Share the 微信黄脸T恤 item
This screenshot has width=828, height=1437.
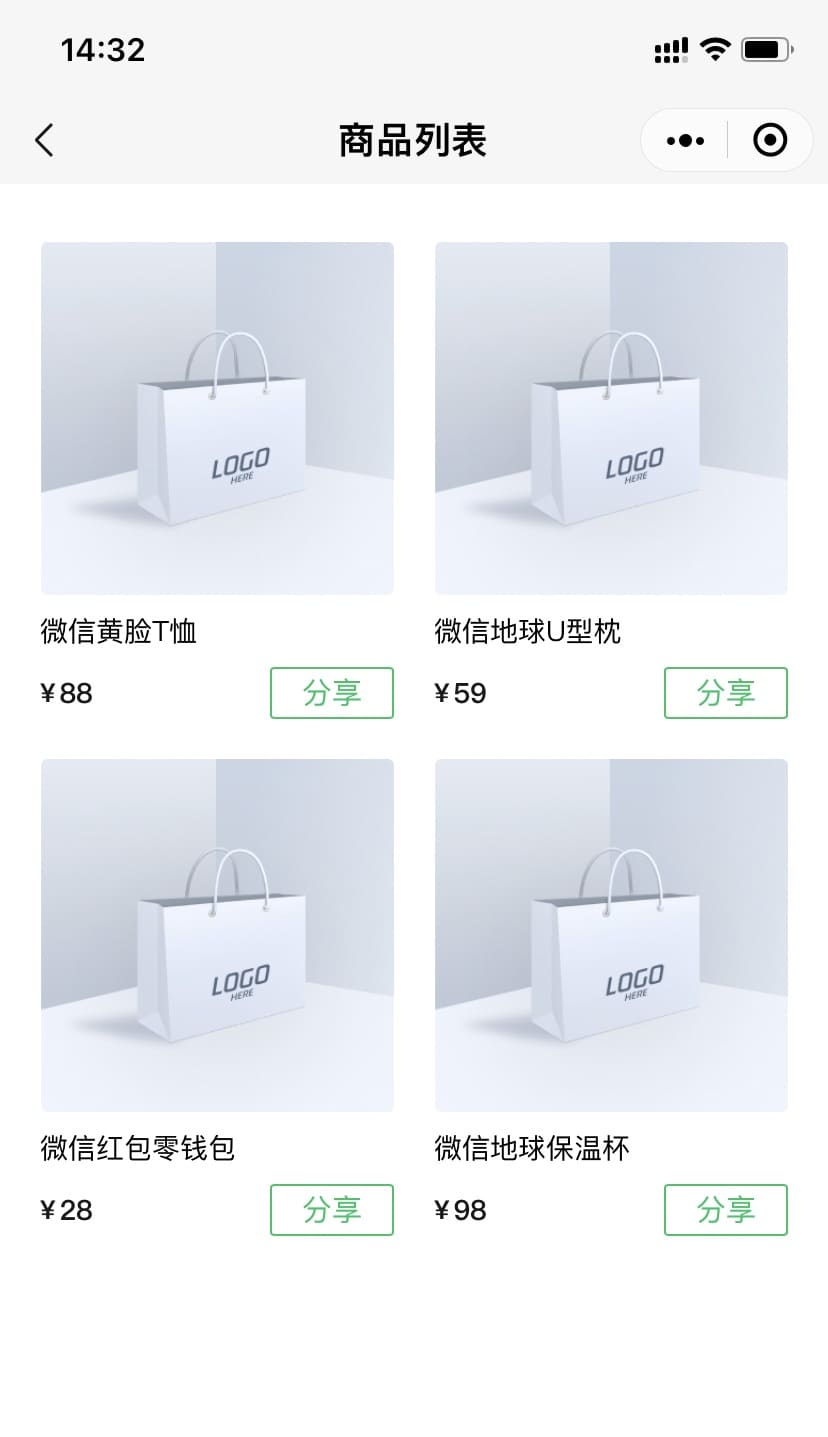tap(332, 693)
